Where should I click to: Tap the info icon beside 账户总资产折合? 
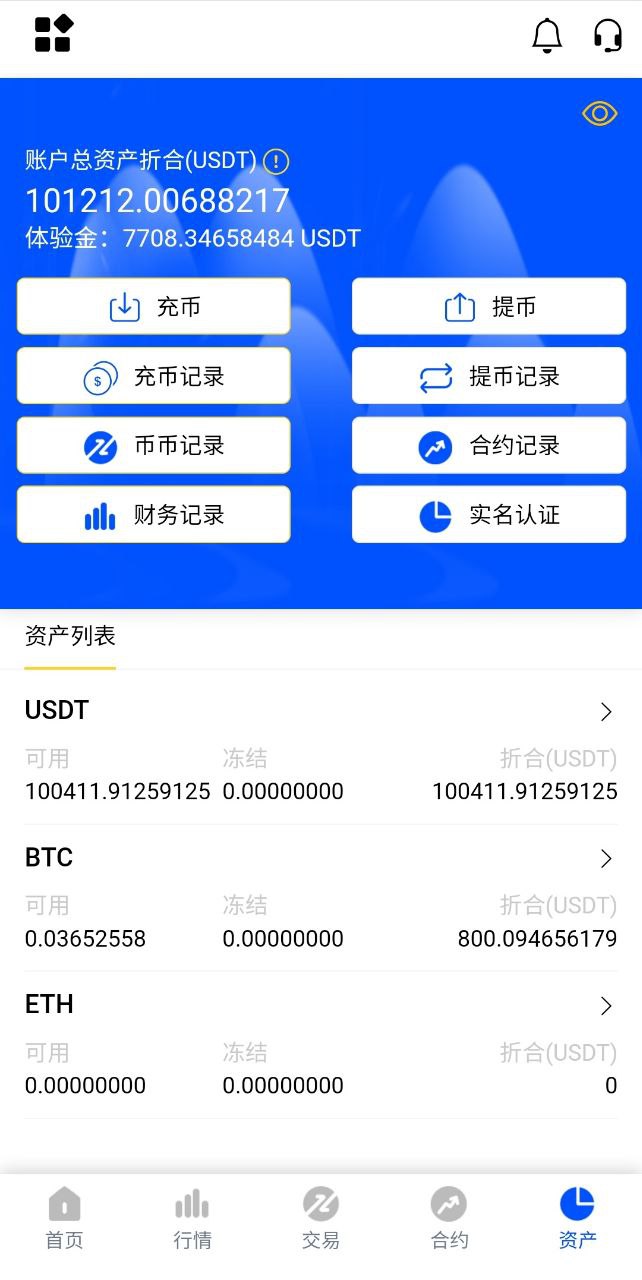pos(276,161)
